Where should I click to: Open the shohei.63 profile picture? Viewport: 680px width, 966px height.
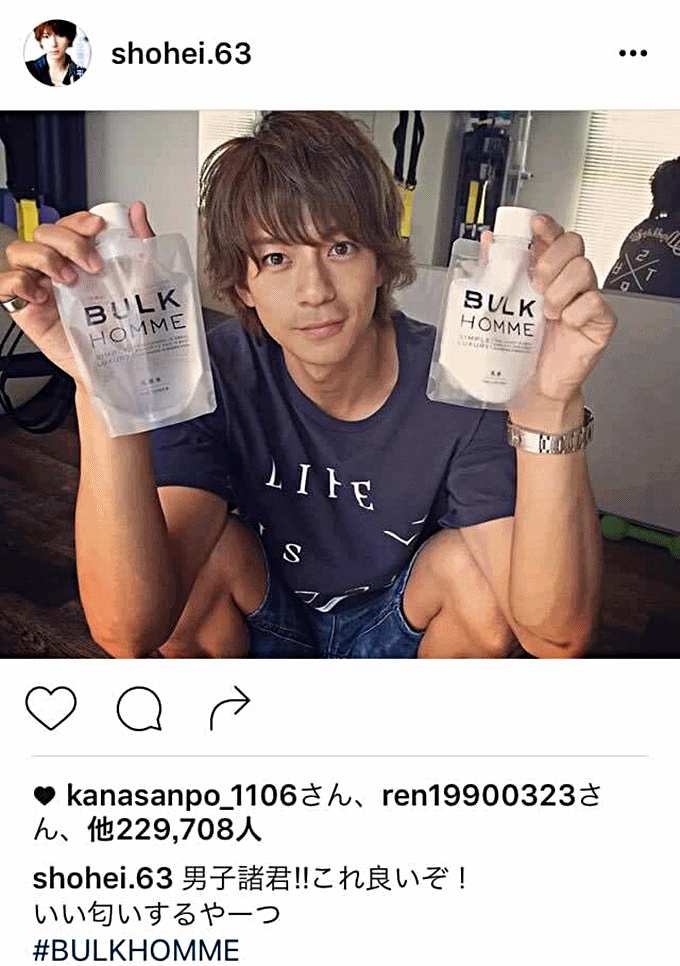[56, 53]
